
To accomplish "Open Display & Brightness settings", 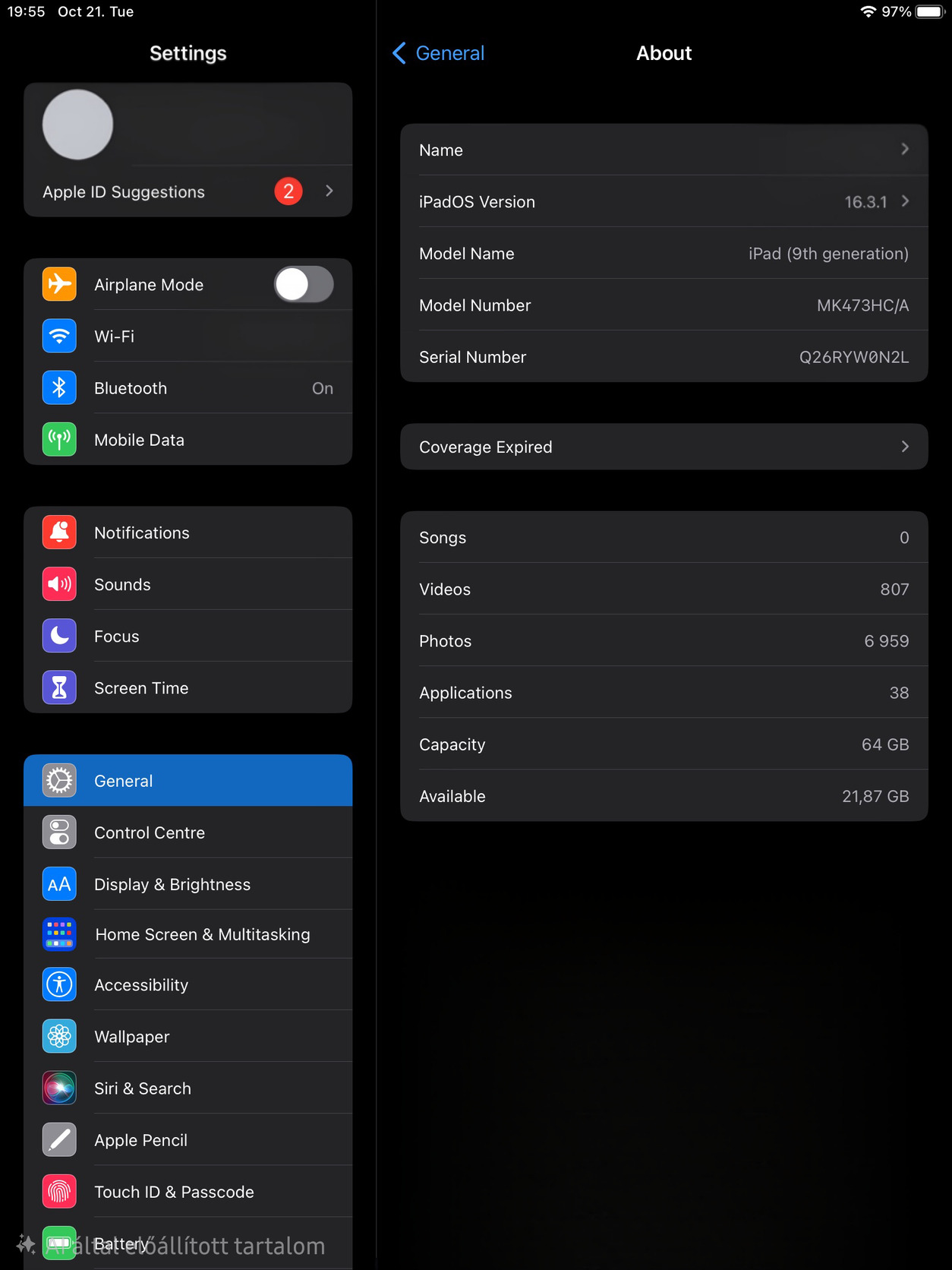I will coord(188,884).
